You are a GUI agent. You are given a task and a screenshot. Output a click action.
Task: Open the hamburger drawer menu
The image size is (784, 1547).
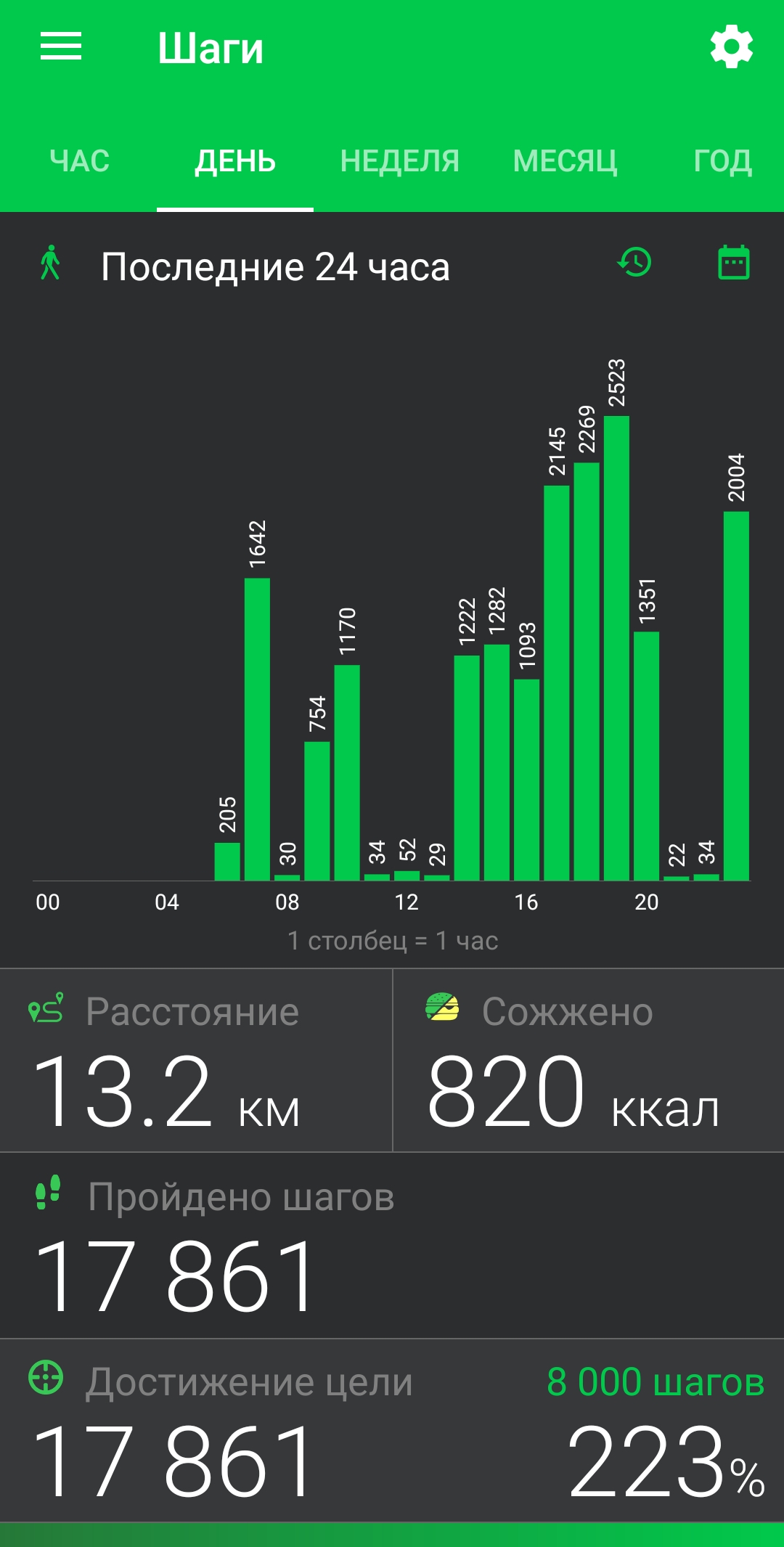(61, 47)
